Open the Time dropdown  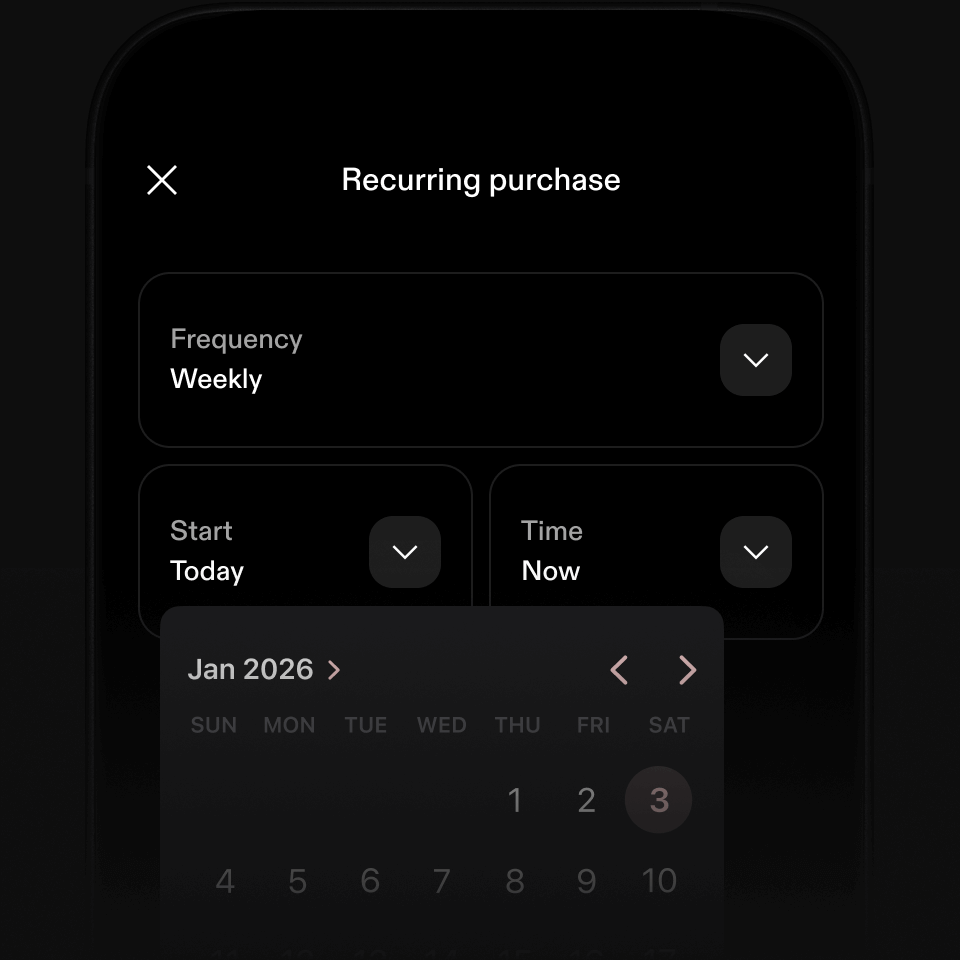tap(756, 552)
